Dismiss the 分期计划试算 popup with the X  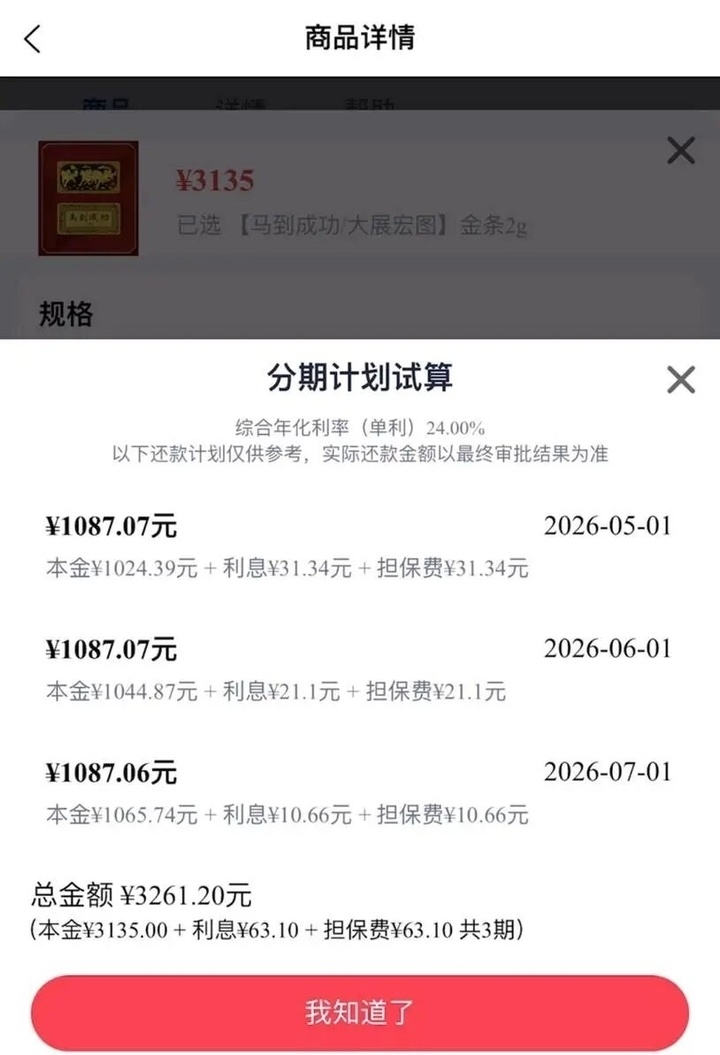[680, 380]
